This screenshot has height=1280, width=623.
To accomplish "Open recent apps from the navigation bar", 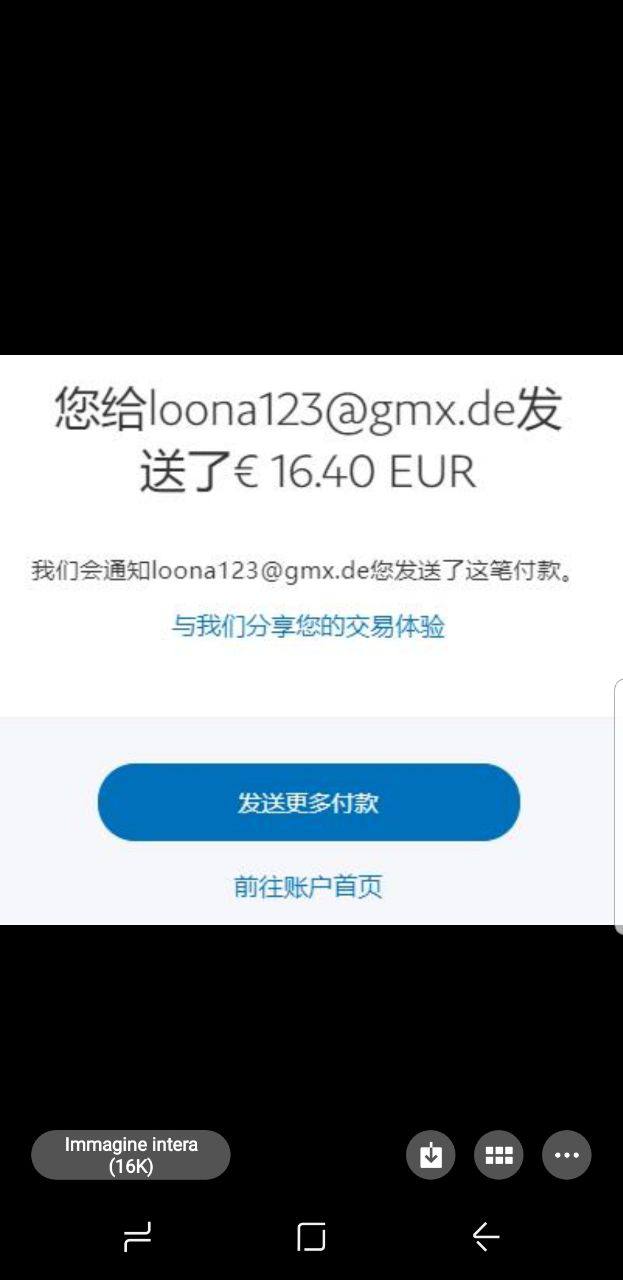I will [x=137, y=1237].
